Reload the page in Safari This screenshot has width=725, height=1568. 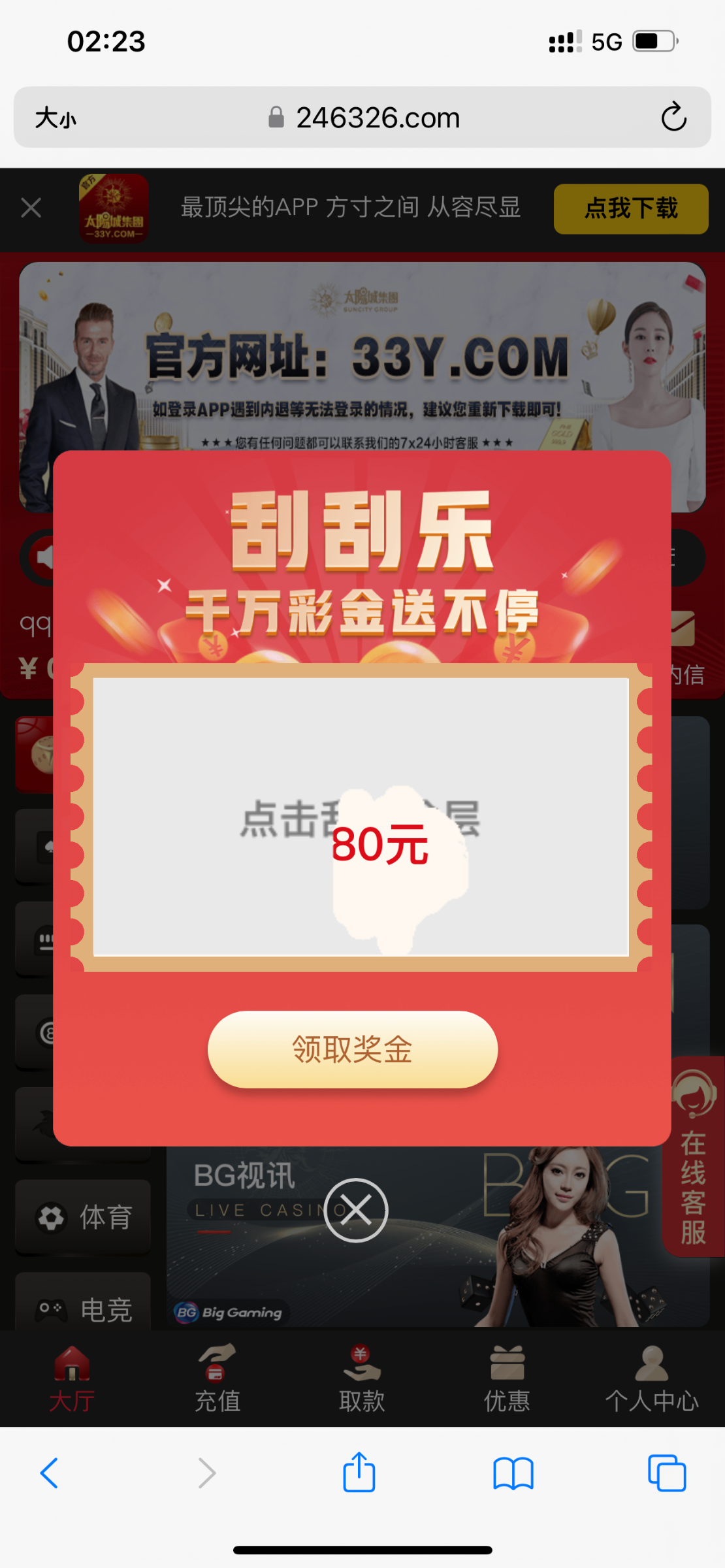pyautogui.click(x=673, y=118)
